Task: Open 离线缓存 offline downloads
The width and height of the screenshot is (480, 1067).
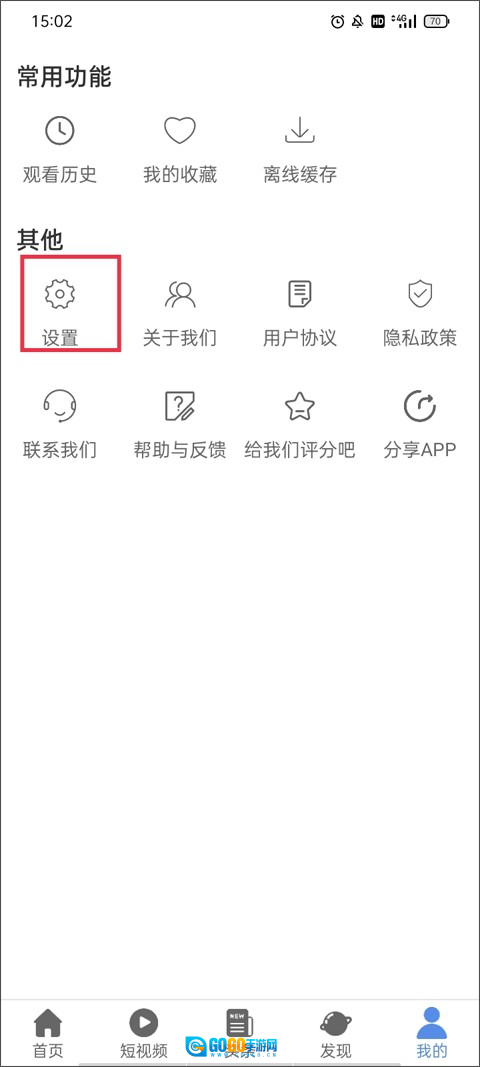Action: point(300,150)
